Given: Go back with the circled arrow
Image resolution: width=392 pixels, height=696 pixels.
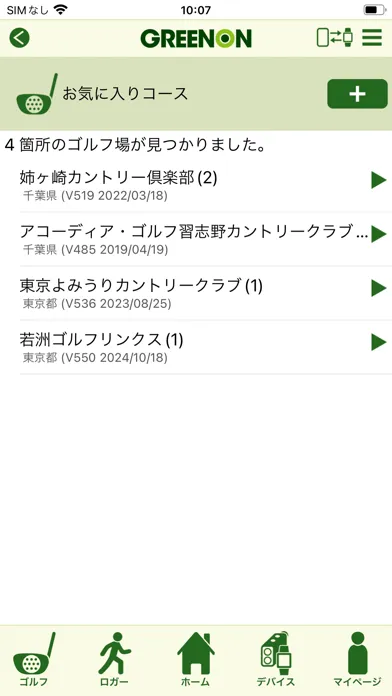Looking at the screenshot, I should click(20, 38).
